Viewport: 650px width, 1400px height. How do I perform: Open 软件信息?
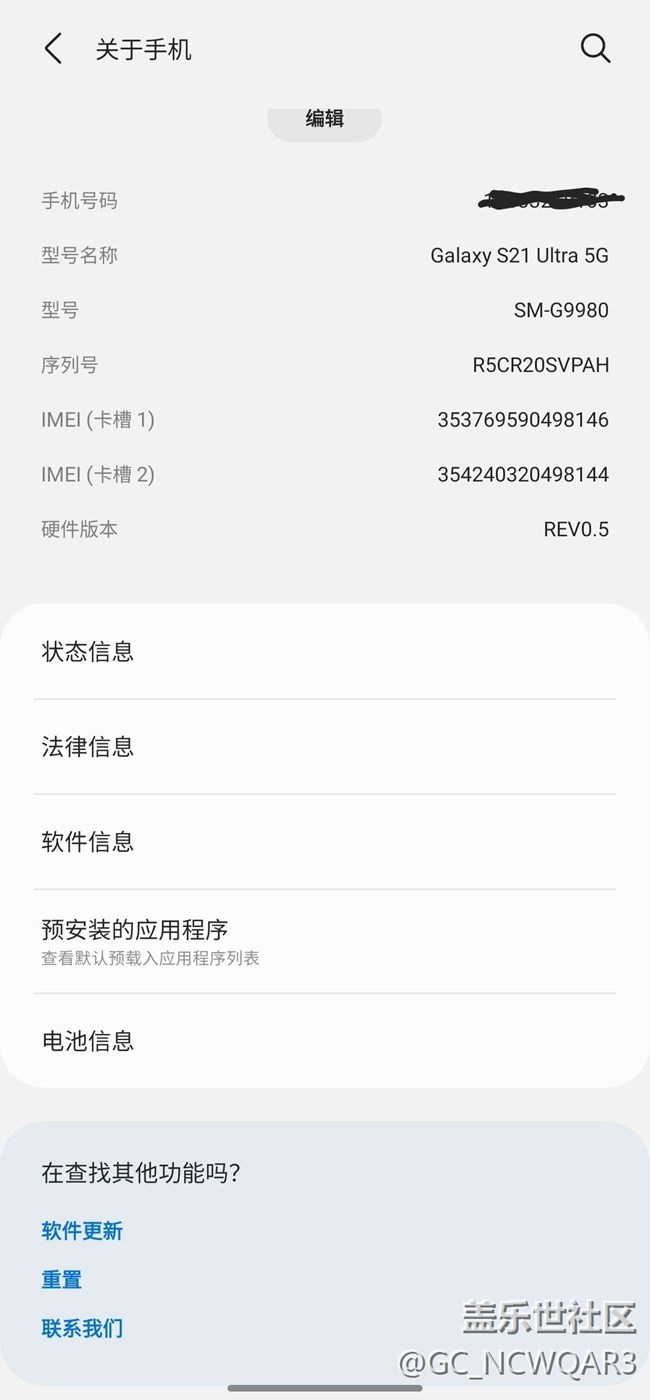click(325, 842)
